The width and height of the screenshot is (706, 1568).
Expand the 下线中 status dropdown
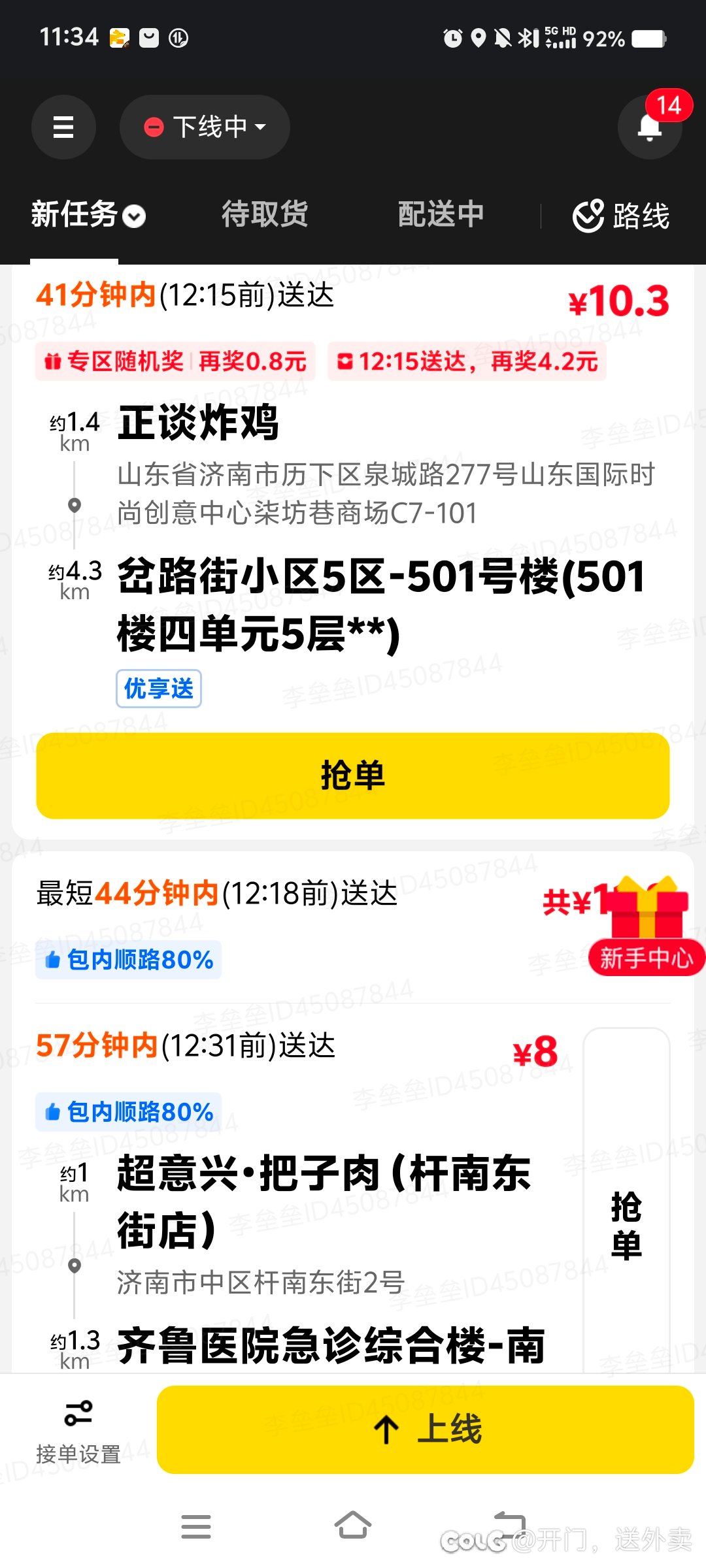[x=205, y=127]
